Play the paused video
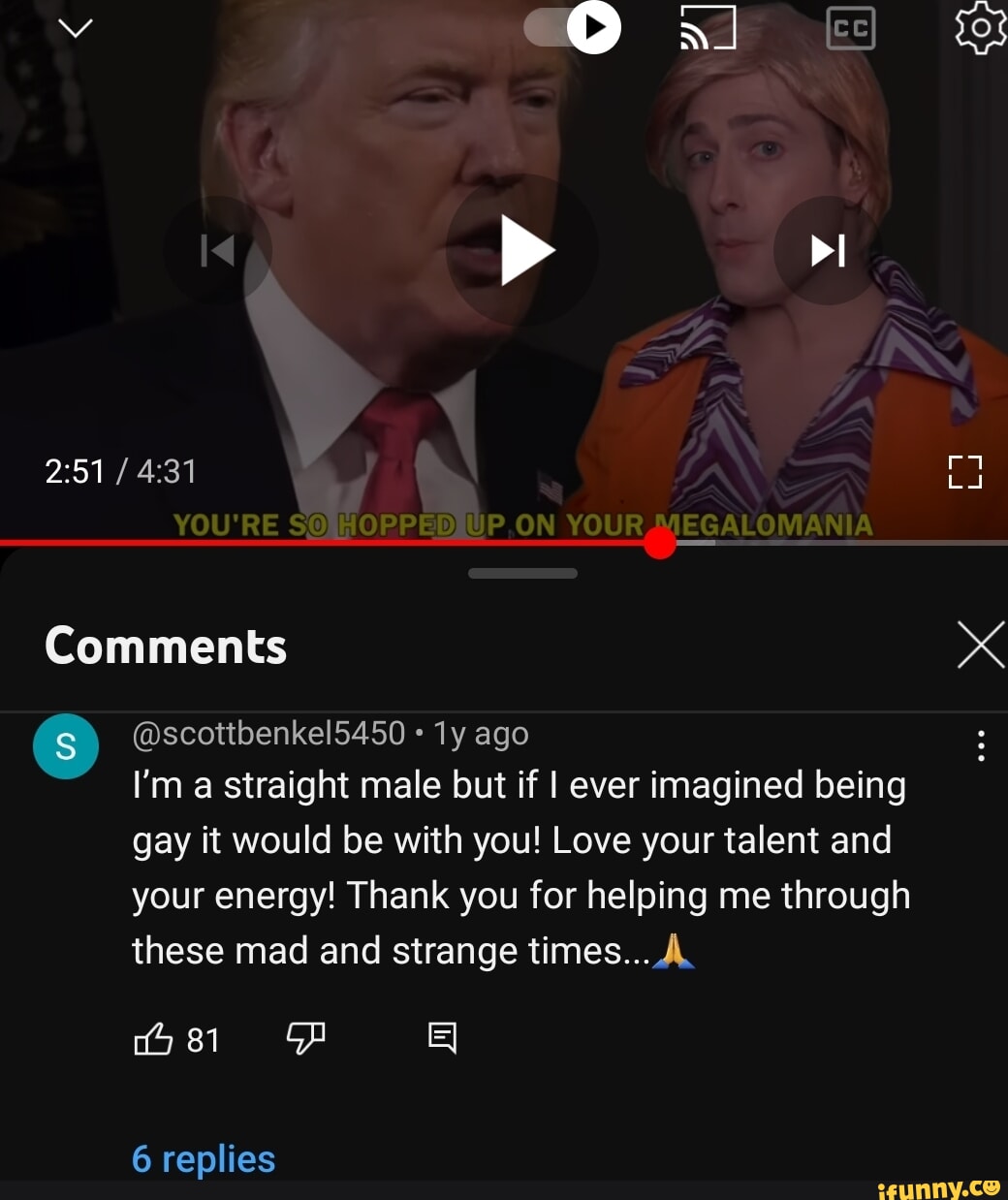The width and height of the screenshot is (1008, 1200). [x=523, y=251]
